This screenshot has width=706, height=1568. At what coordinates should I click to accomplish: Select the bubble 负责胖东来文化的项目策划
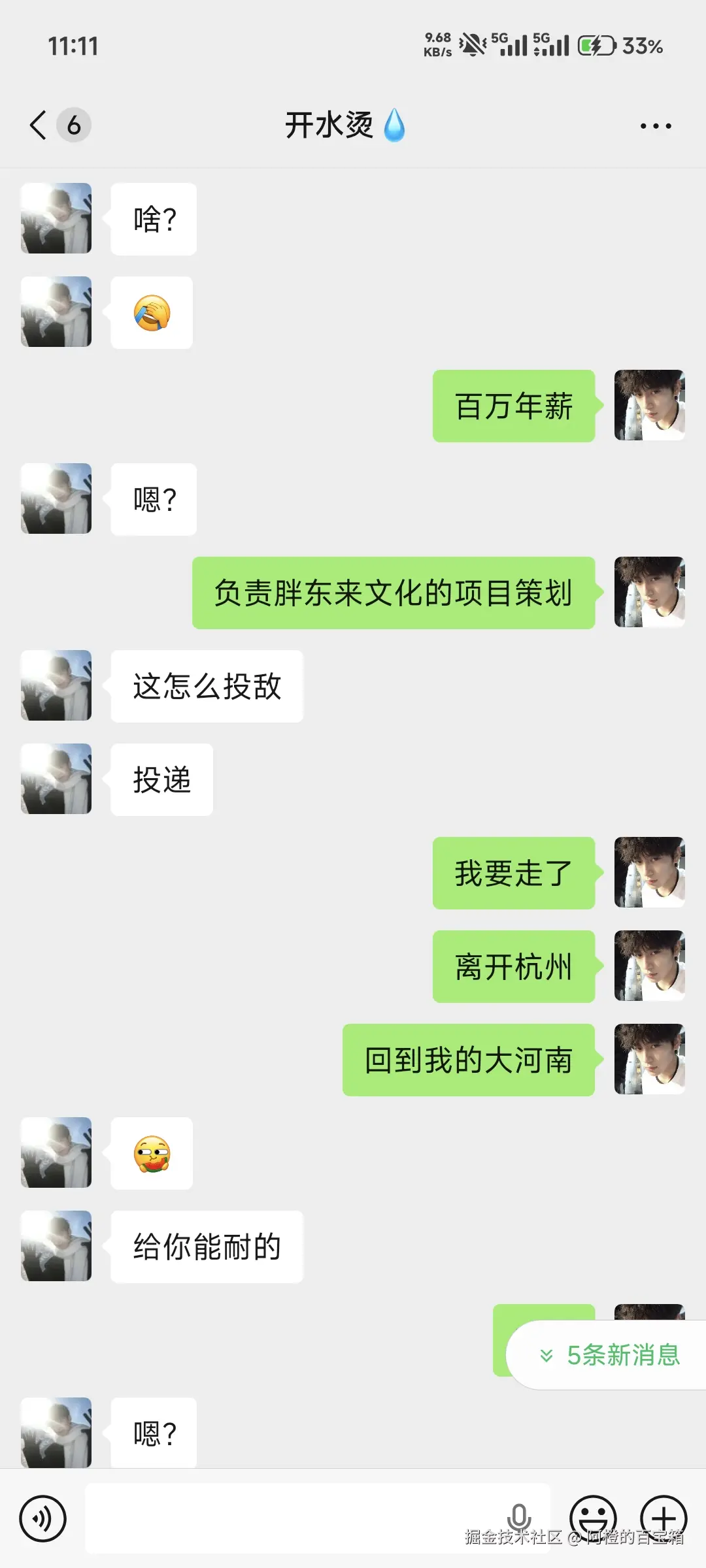point(392,593)
